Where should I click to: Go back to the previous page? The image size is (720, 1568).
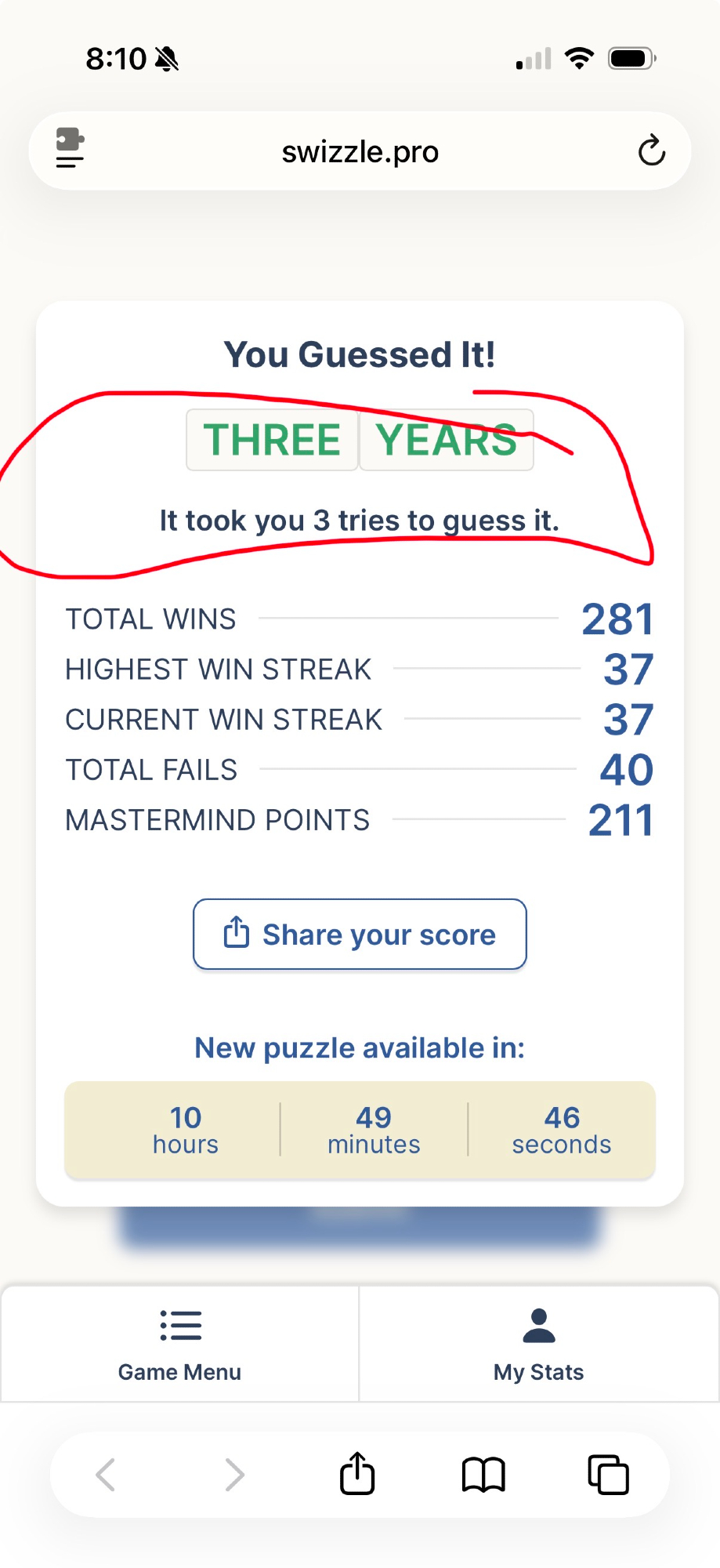[x=106, y=1475]
